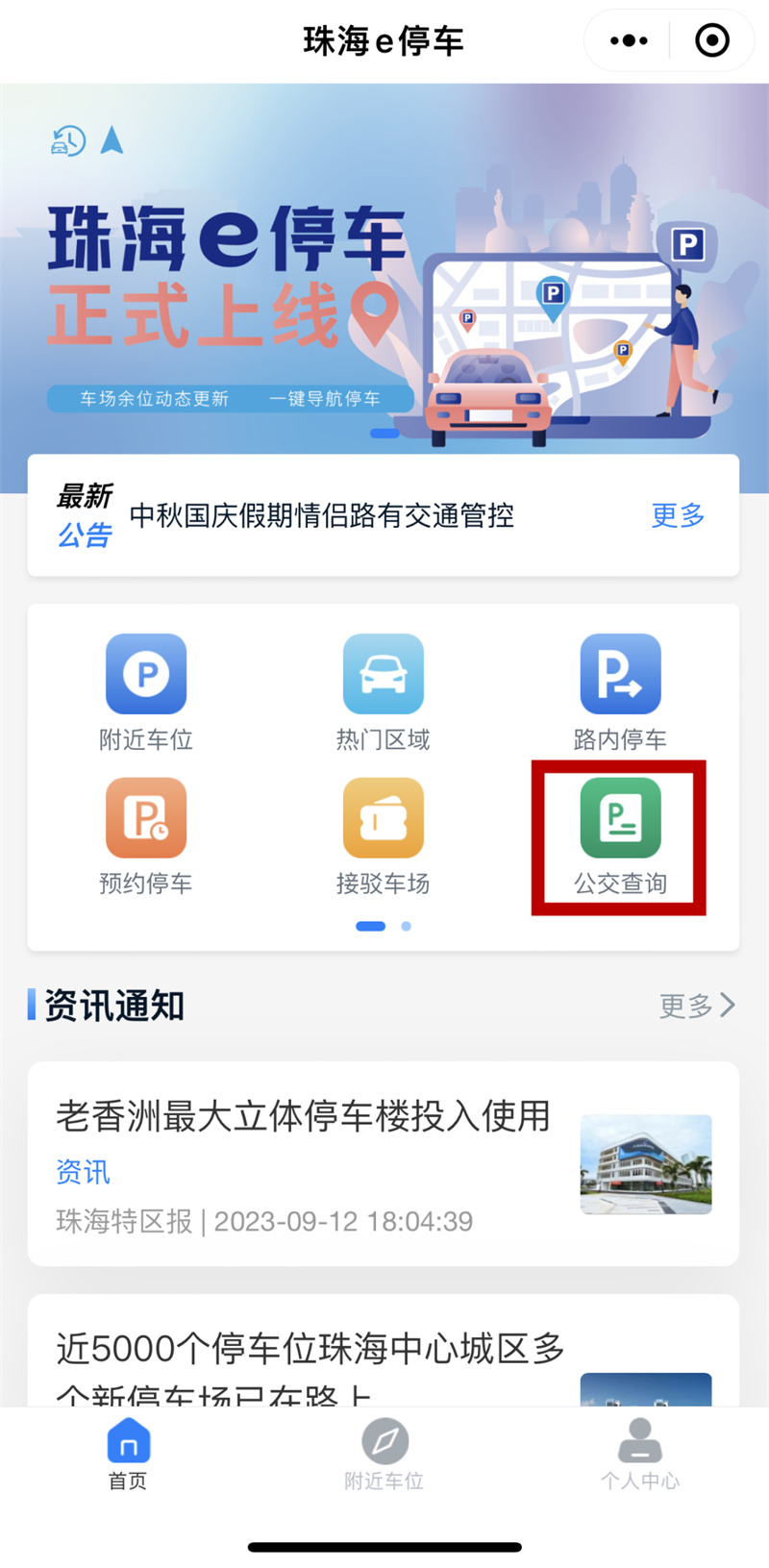Select the 首页 tab

coord(128,1454)
